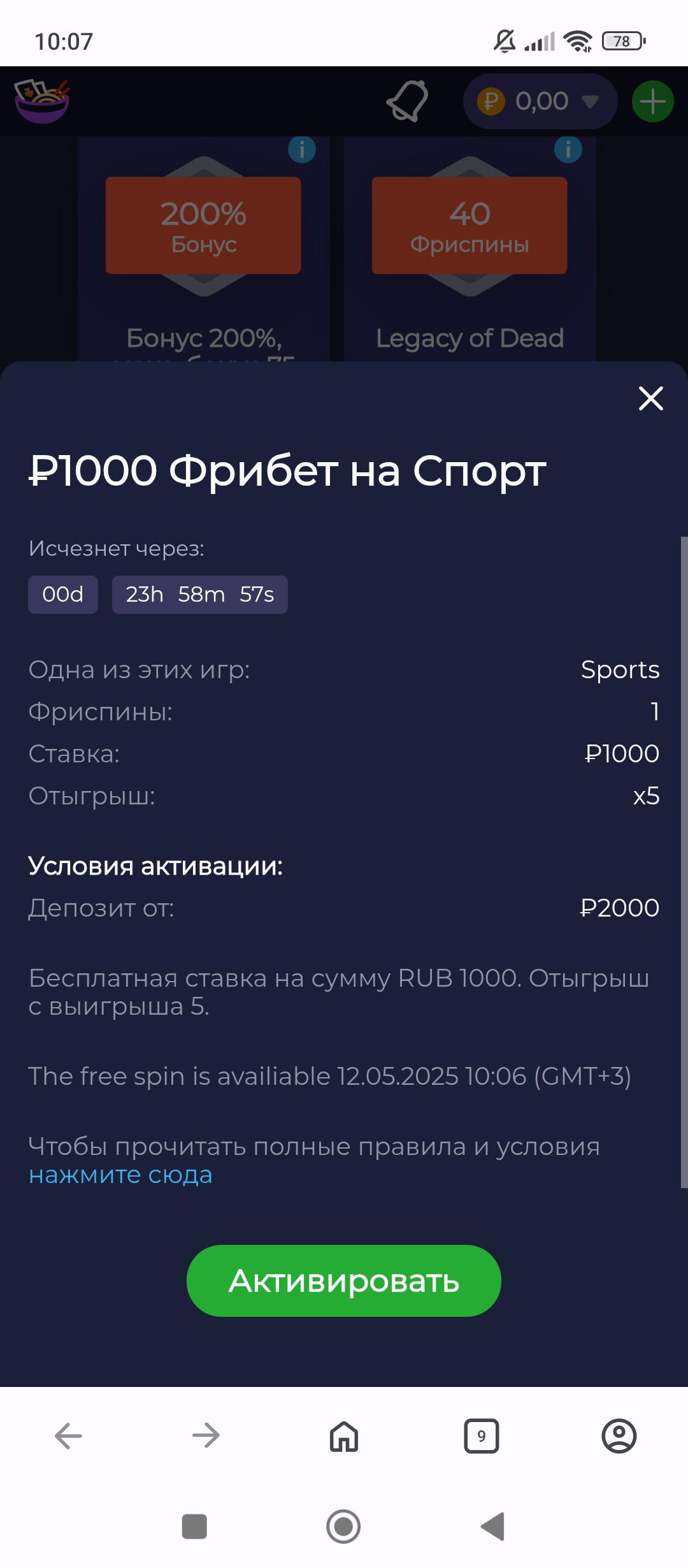This screenshot has height=1568, width=688.
Task: Open the browser account profile
Action: (619, 1436)
